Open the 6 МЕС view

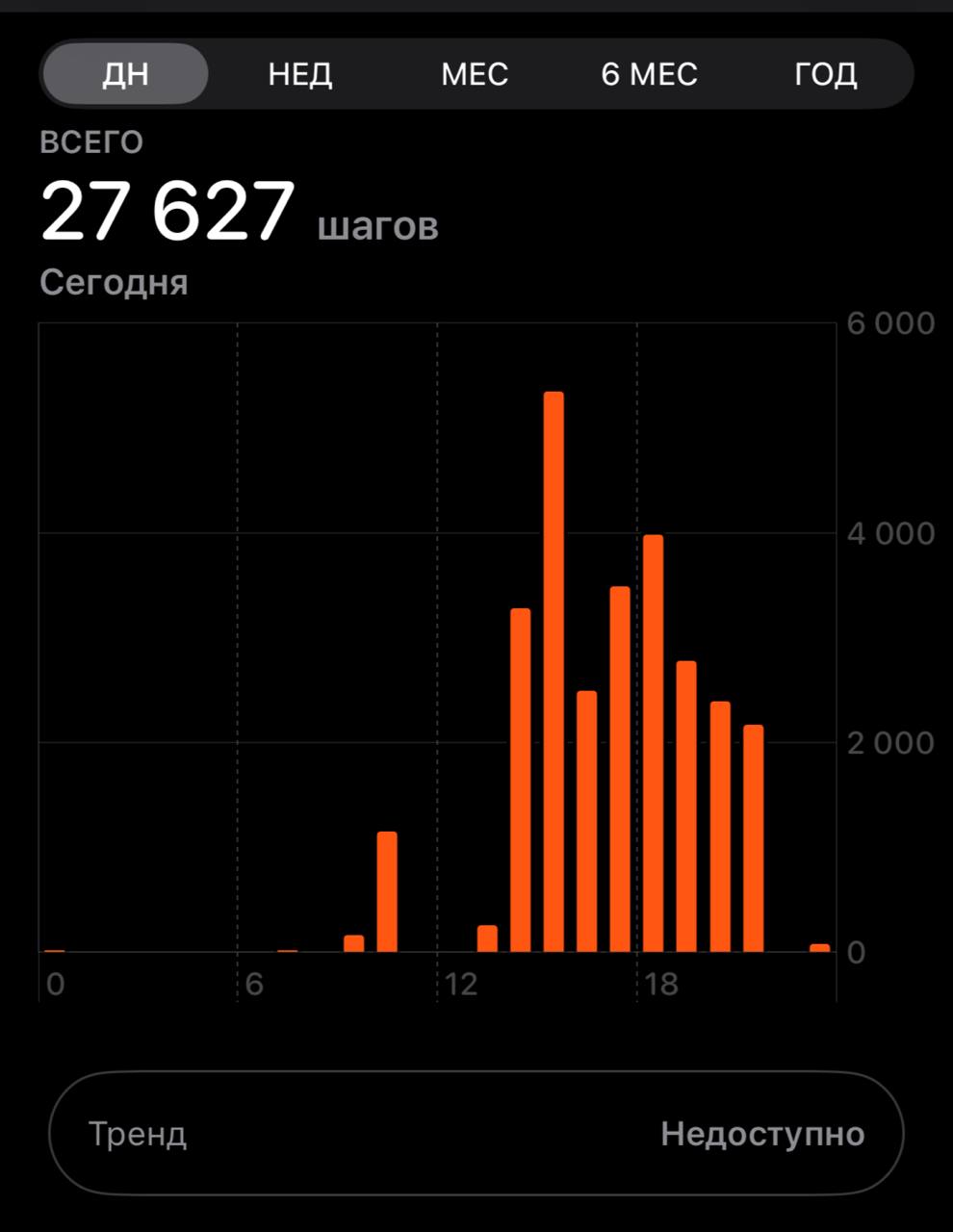tap(650, 74)
